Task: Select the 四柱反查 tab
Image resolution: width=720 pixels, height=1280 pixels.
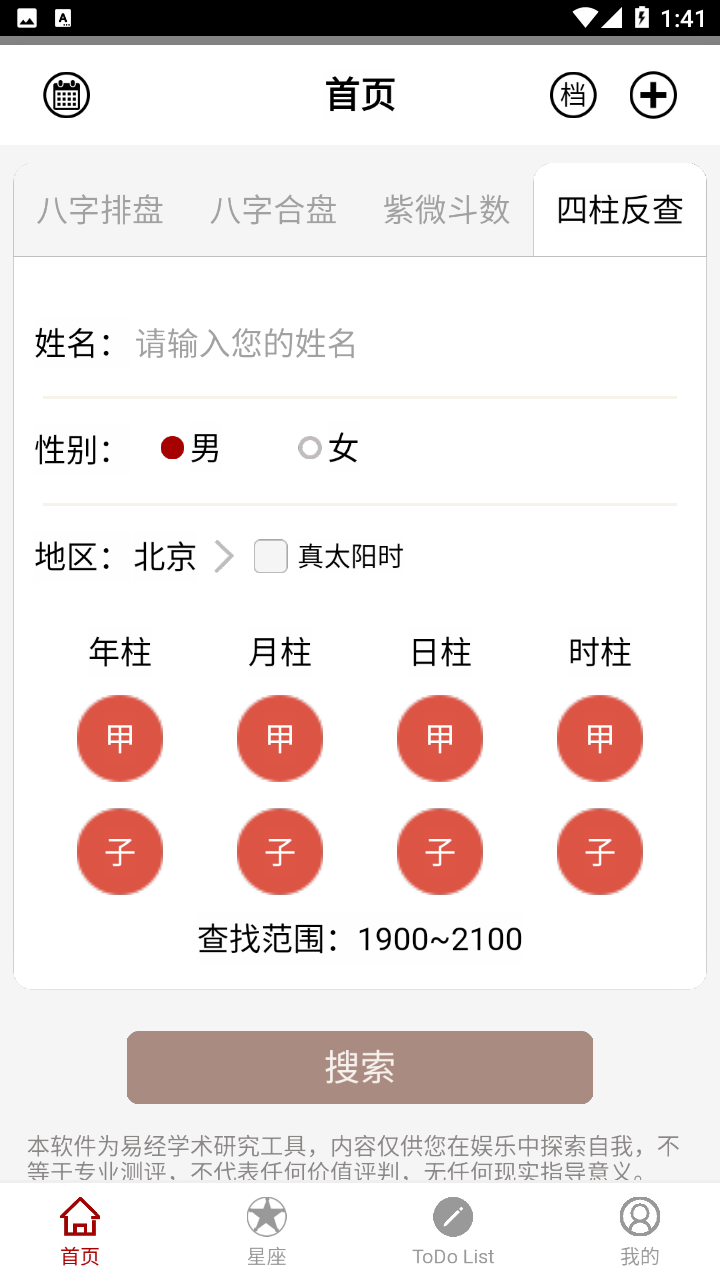Action: (x=620, y=210)
